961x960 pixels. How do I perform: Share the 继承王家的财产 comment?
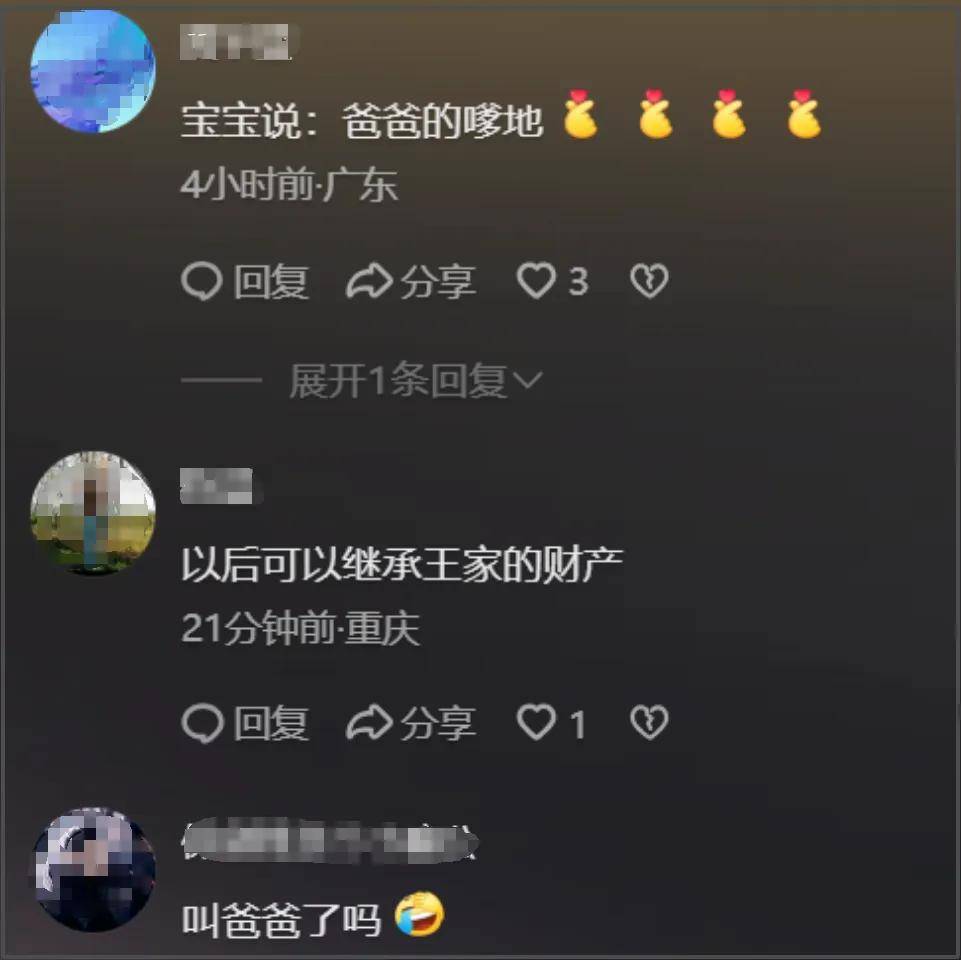pyautogui.click(x=410, y=723)
